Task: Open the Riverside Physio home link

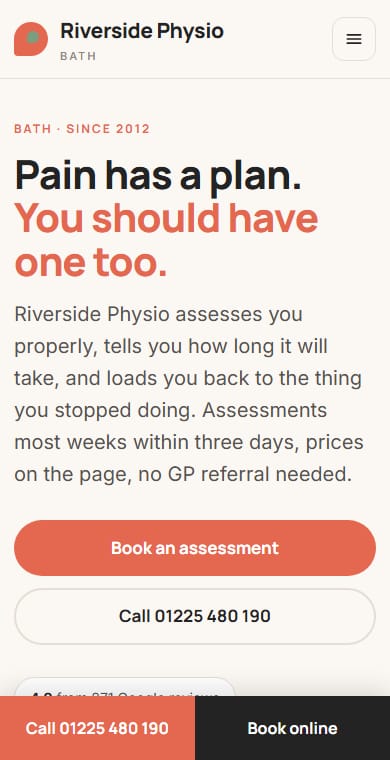Action: tap(119, 39)
